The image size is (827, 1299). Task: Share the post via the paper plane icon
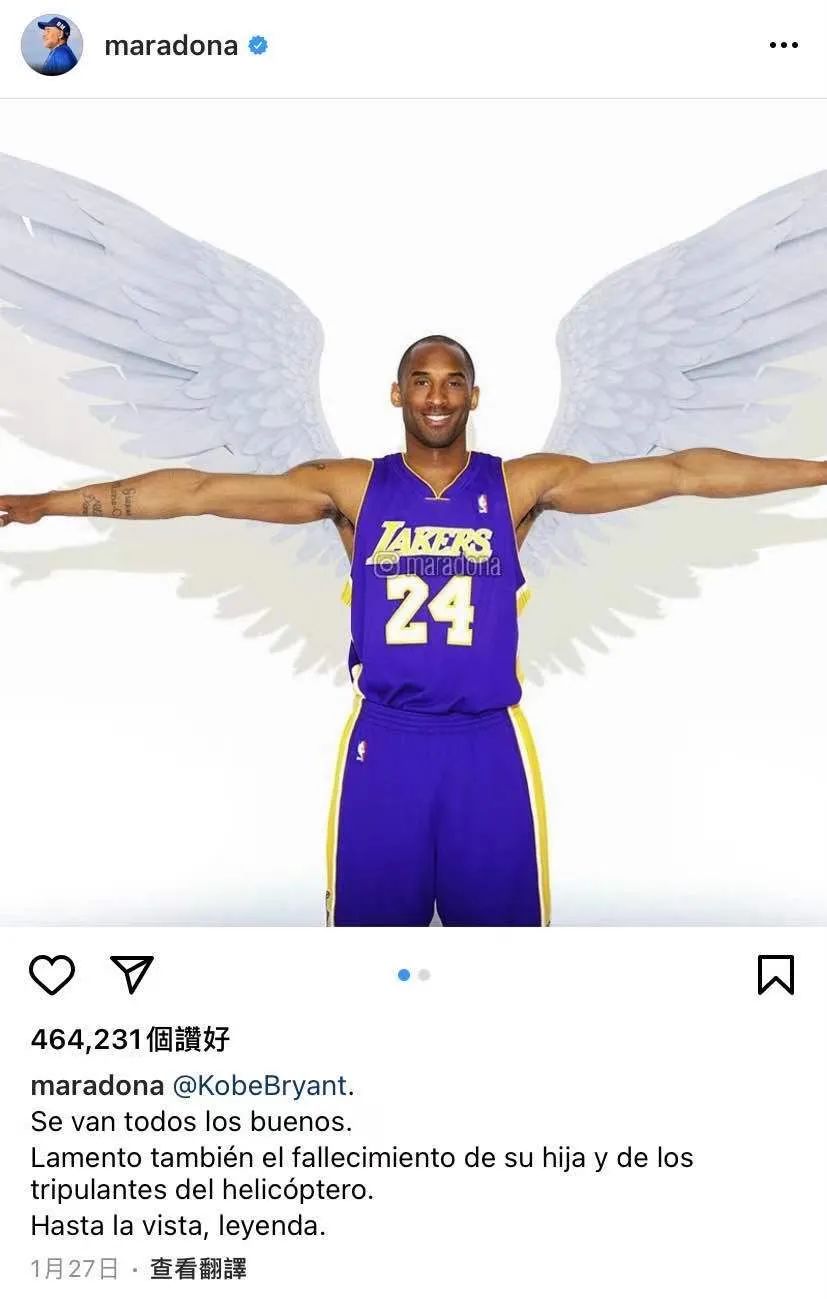pos(132,974)
